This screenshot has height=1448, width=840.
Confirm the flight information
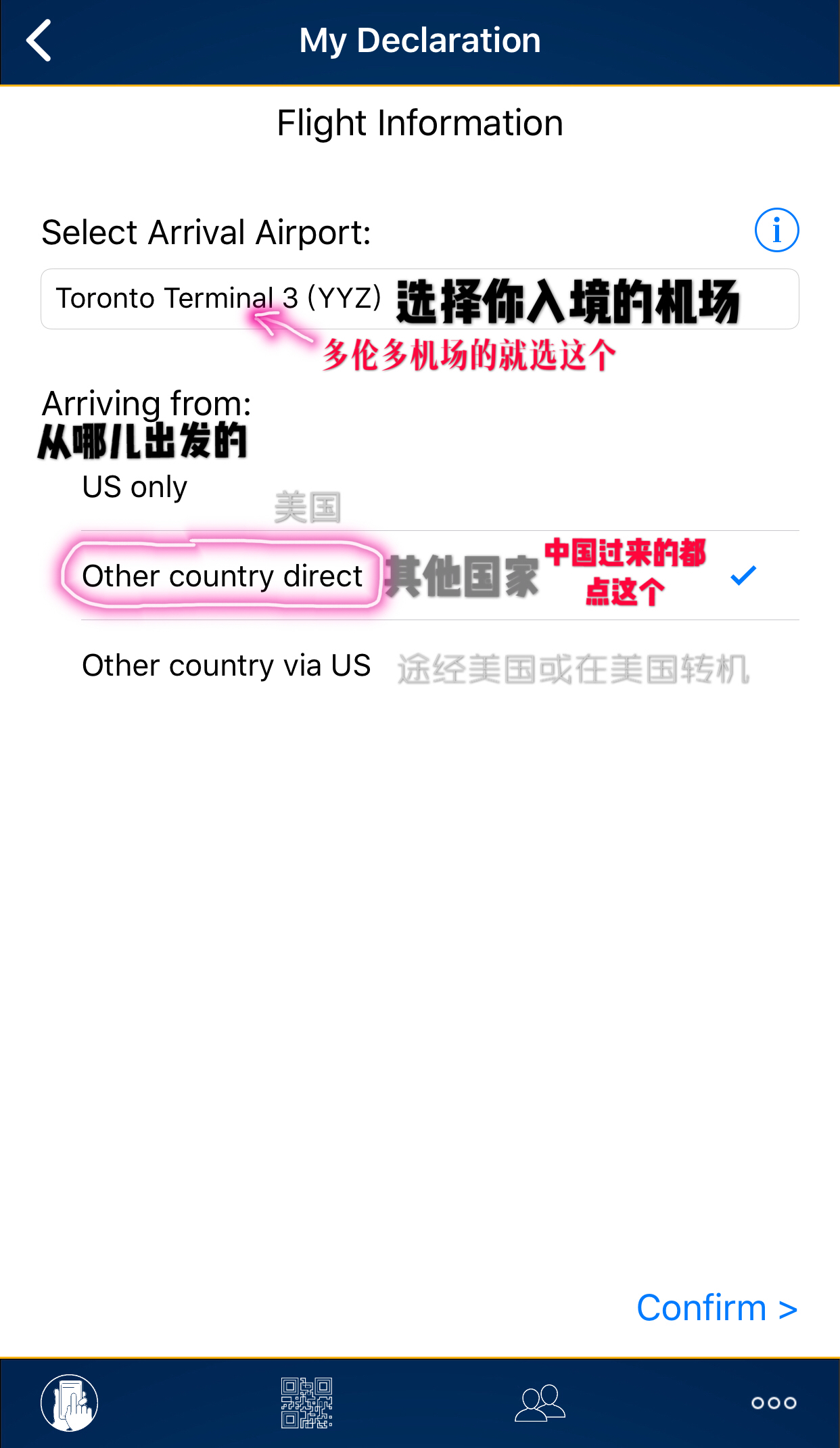coord(717,1308)
